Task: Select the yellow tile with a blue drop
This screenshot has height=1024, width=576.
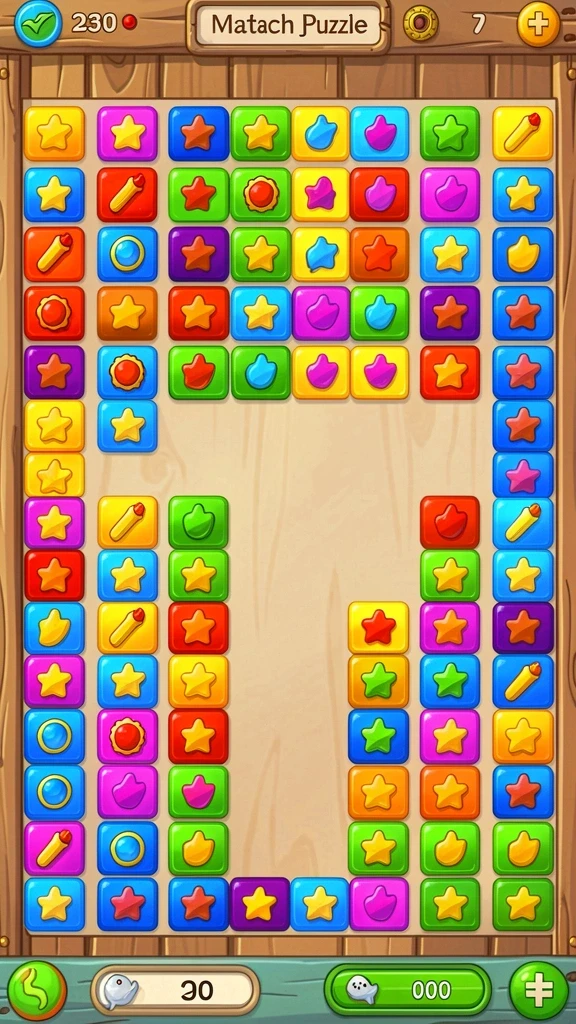Action: 321,133
